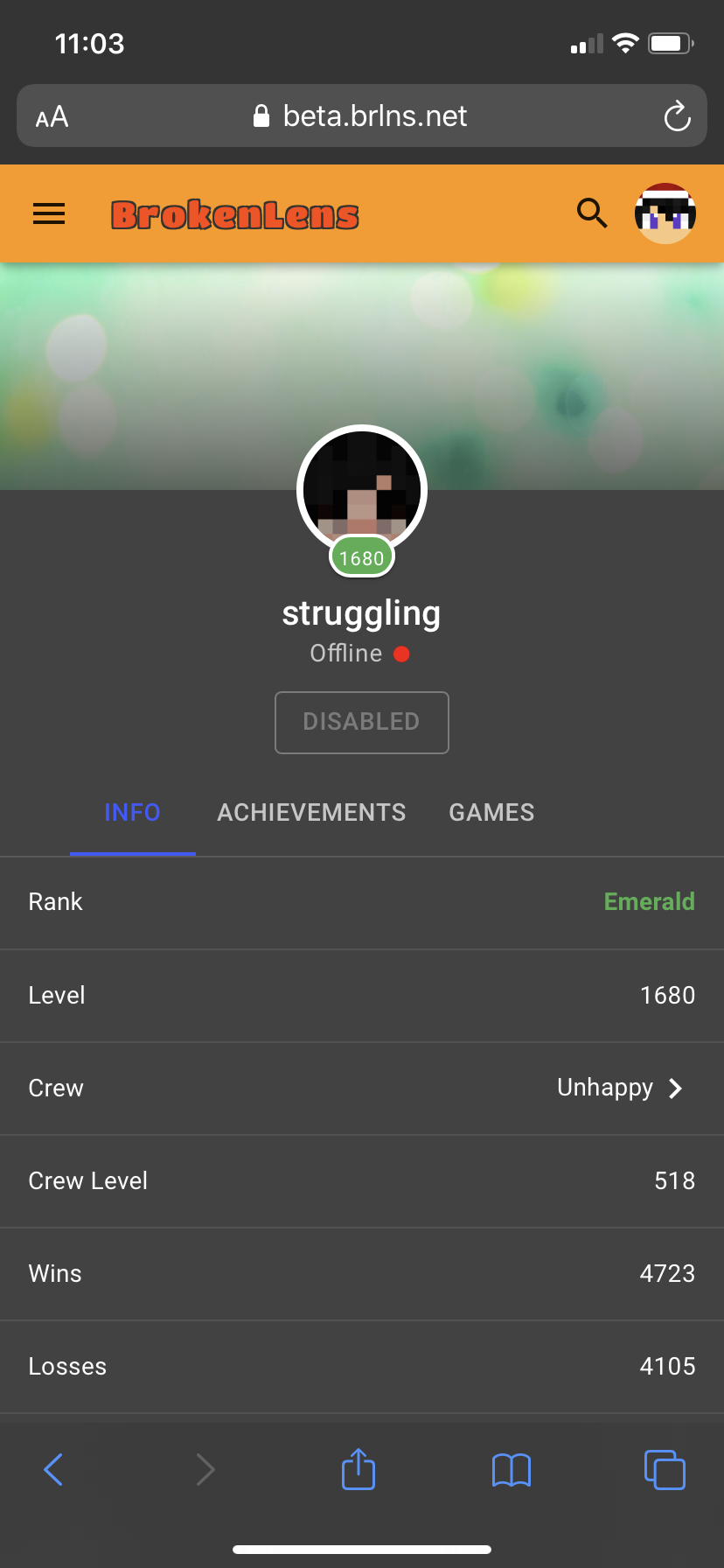The image size is (724, 1568).
Task: Switch to the Games tab
Action: [491, 812]
